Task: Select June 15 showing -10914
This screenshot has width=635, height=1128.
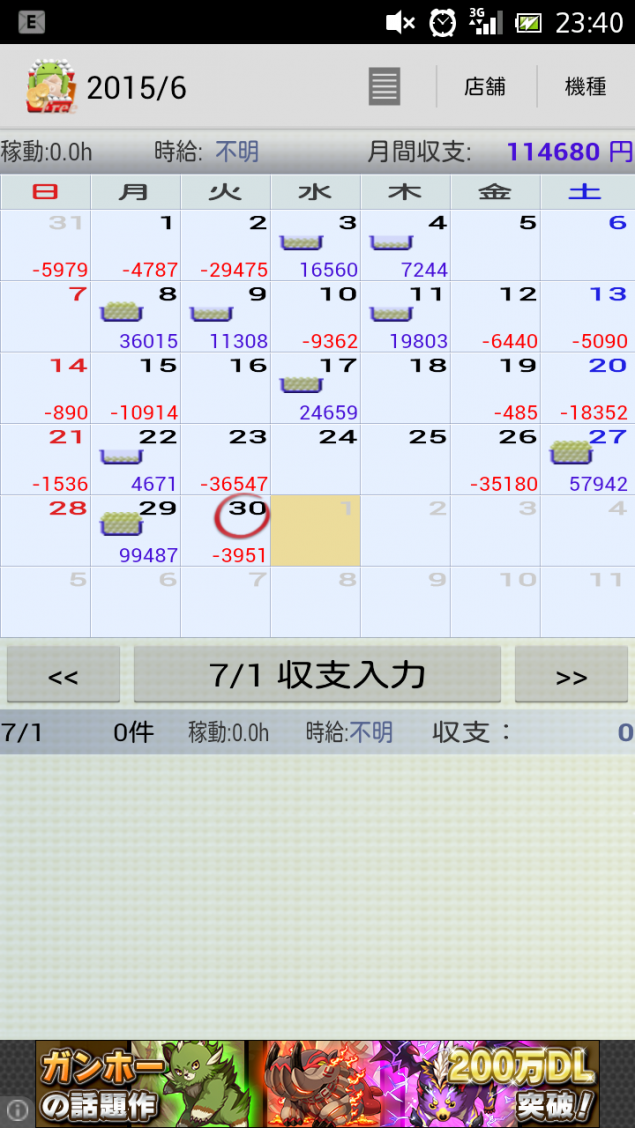Action: pyautogui.click(x=136, y=388)
